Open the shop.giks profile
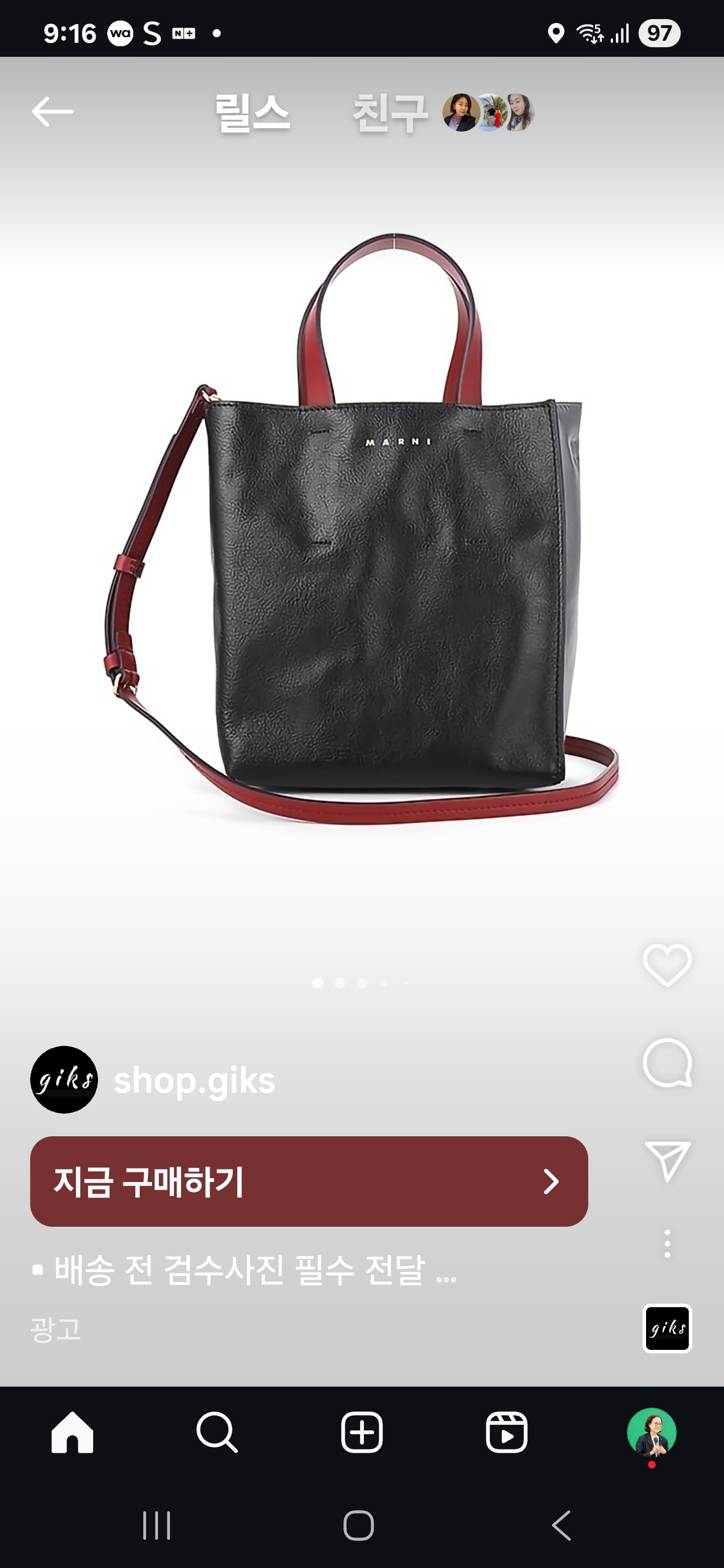This screenshot has width=724, height=1568. pyautogui.click(x=194, y=1081)
